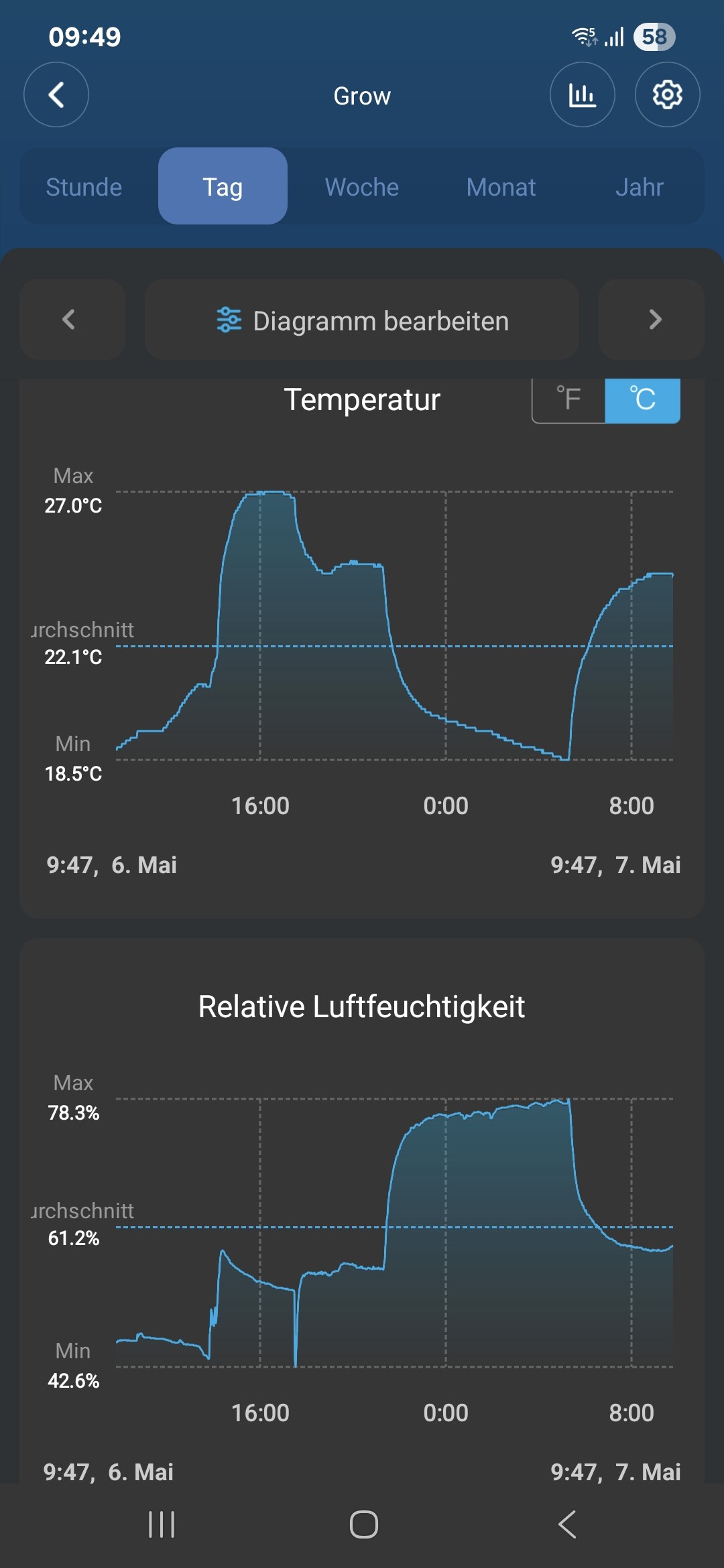Show the Monat view

(x=501, y=187)
